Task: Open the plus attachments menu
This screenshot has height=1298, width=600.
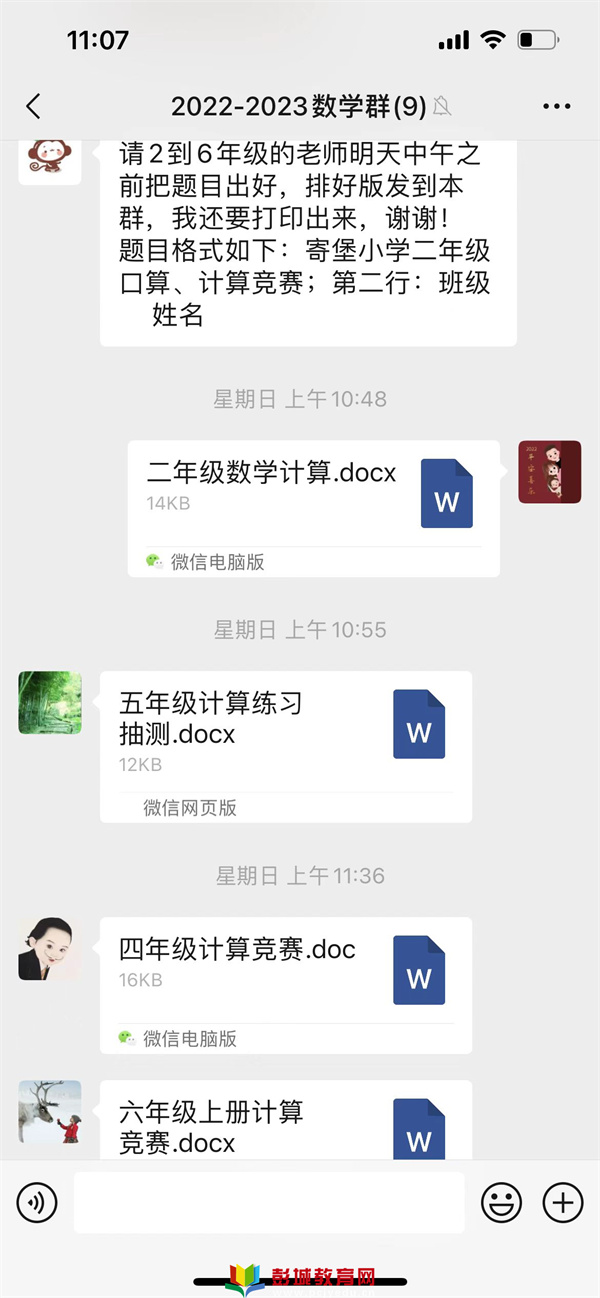Action: [562, 1202]
